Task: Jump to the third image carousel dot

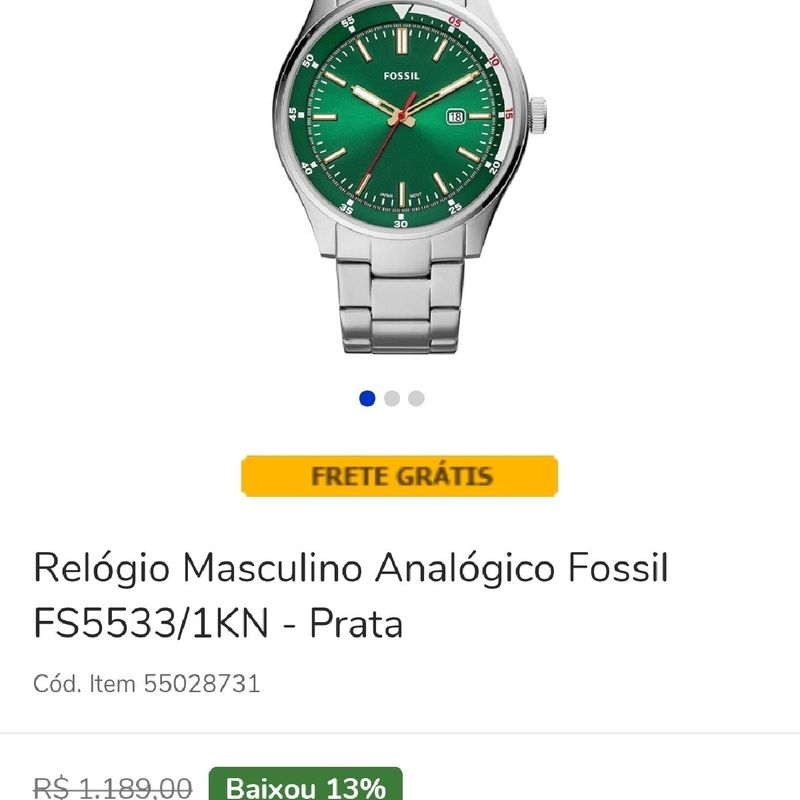Action: tap(416, 398)
